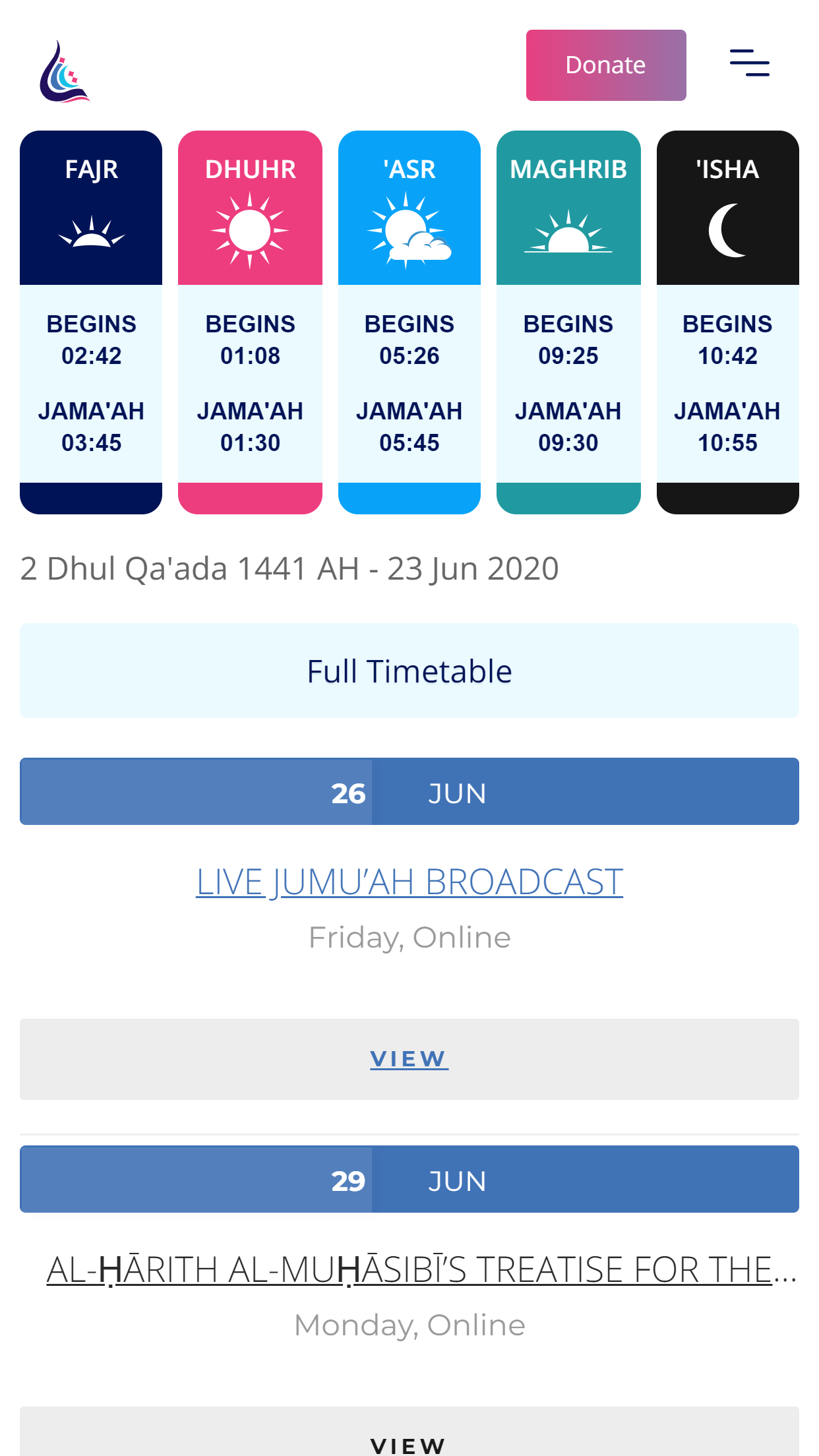This screenshot has width=819, height=1456.
Task: Go to homepage via the mosque logo
Action: coord(64,71)
